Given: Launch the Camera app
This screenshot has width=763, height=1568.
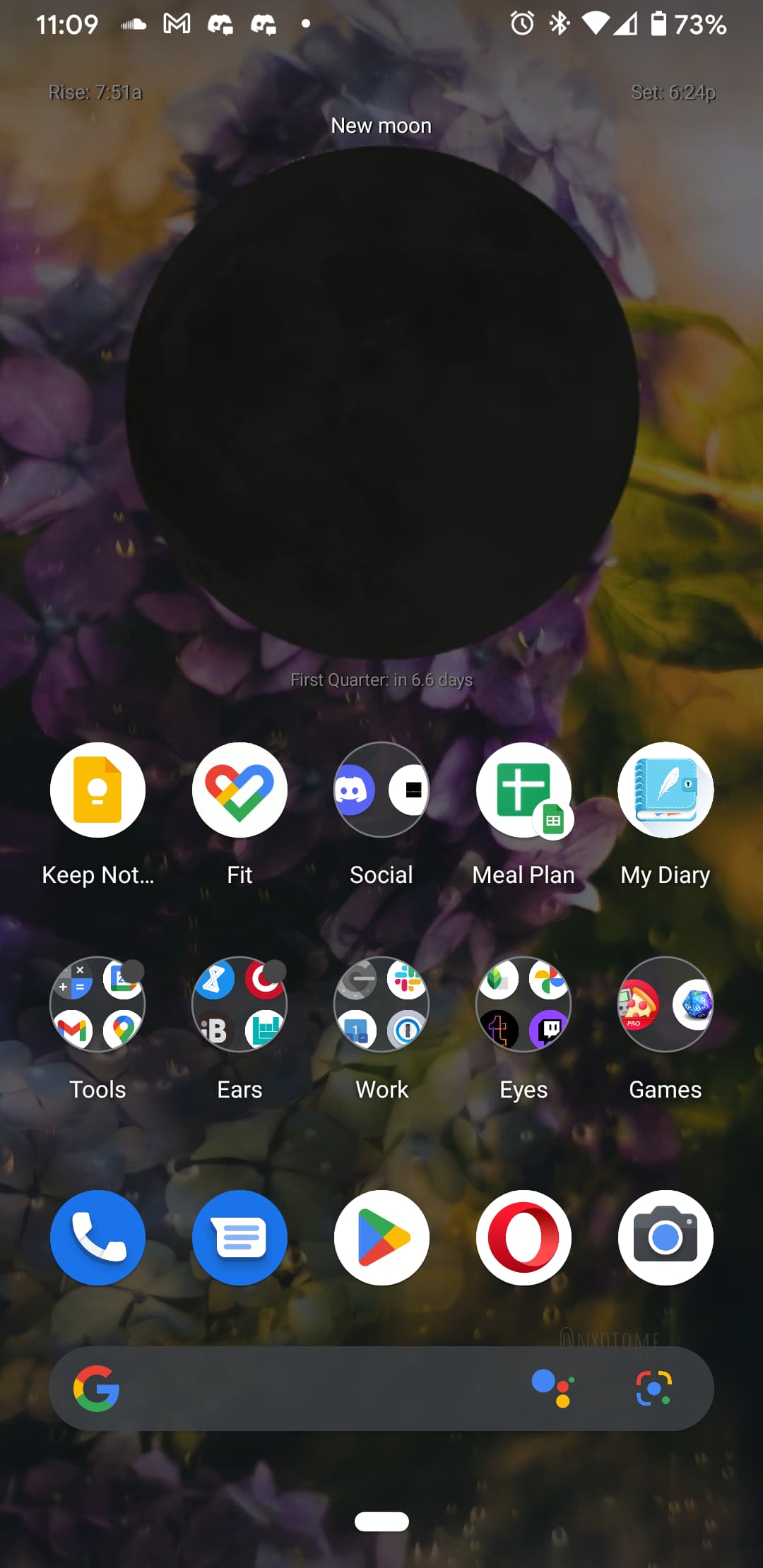Looking at the screenshot, I should pos(666,1237).
